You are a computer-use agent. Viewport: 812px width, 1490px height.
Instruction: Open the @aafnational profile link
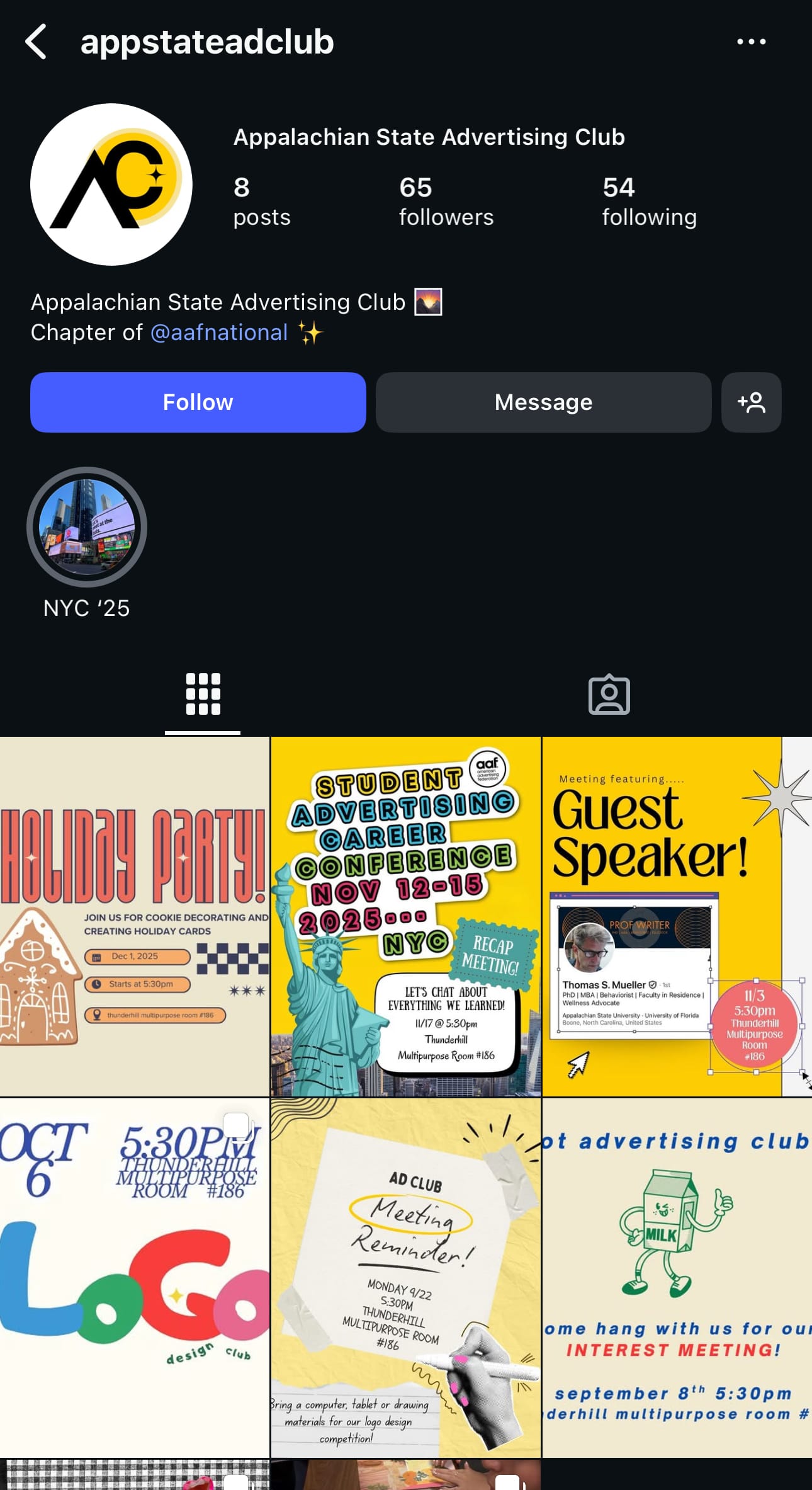pos(219,333)
